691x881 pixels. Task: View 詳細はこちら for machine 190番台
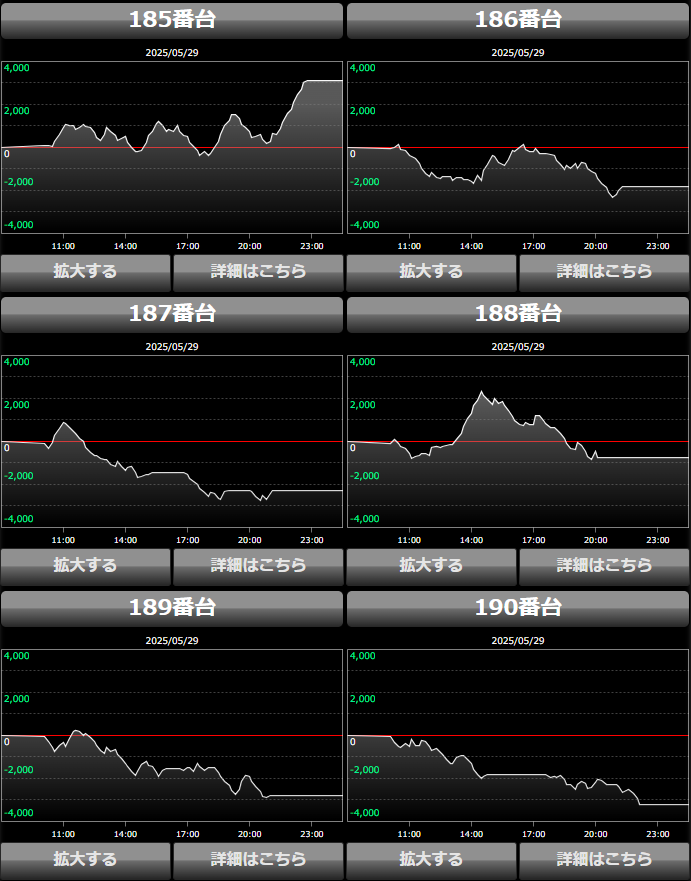point(604,859)
